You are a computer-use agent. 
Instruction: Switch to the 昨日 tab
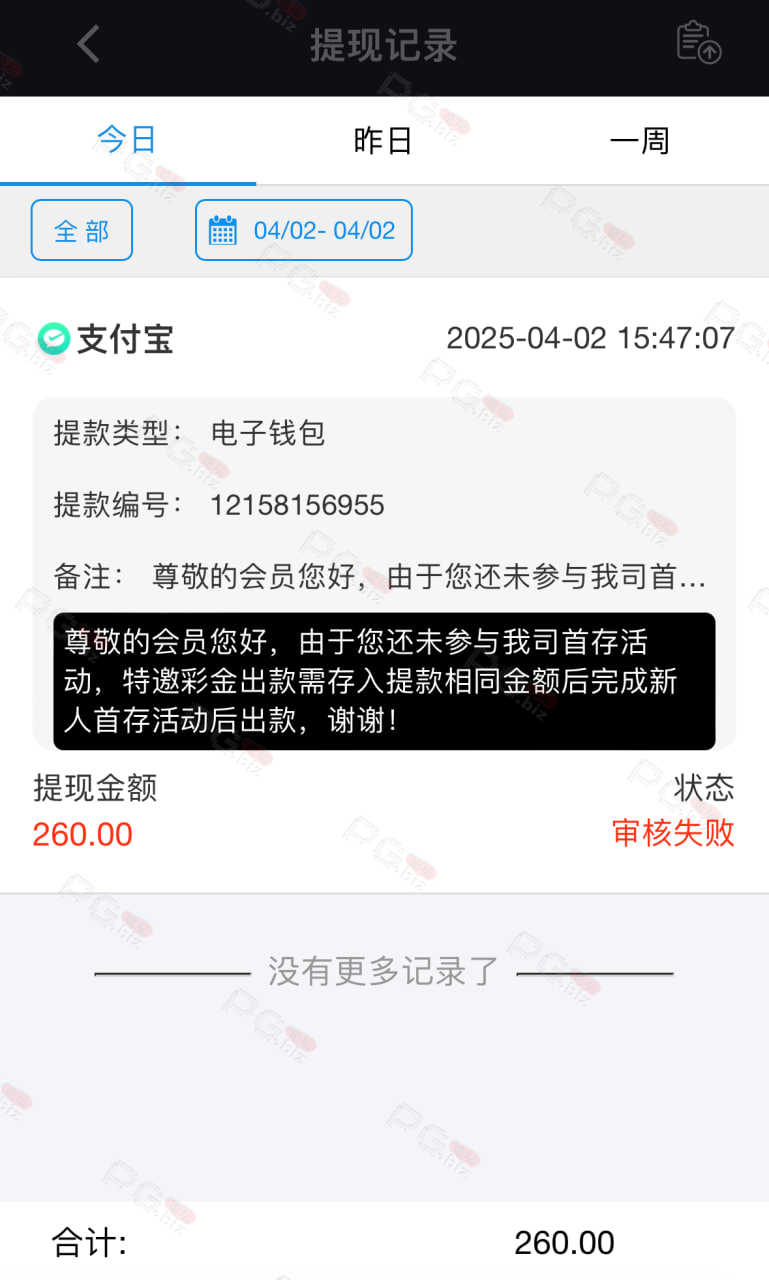coord(383,140)
